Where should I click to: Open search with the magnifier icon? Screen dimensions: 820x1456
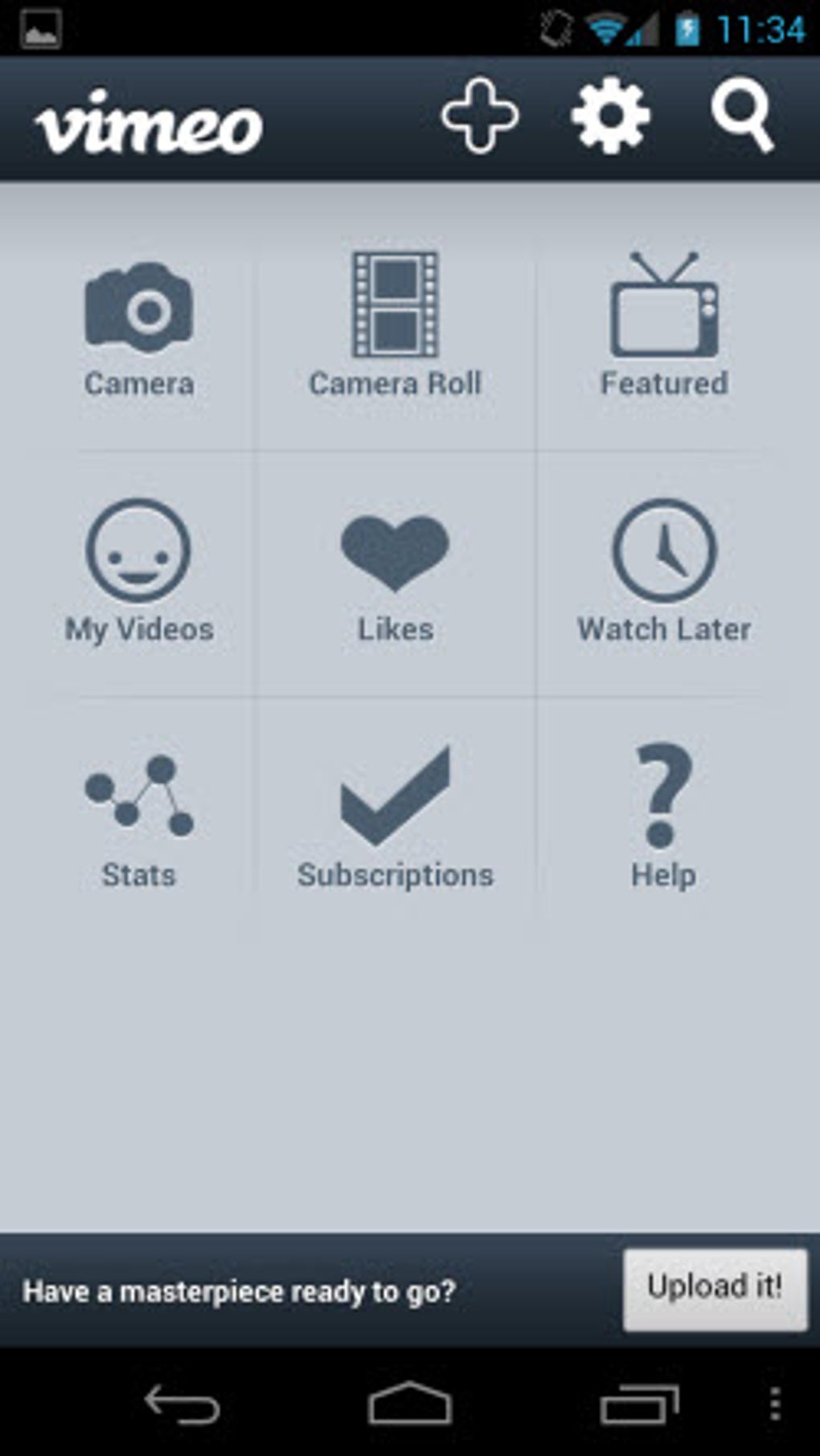coord(742,117)
